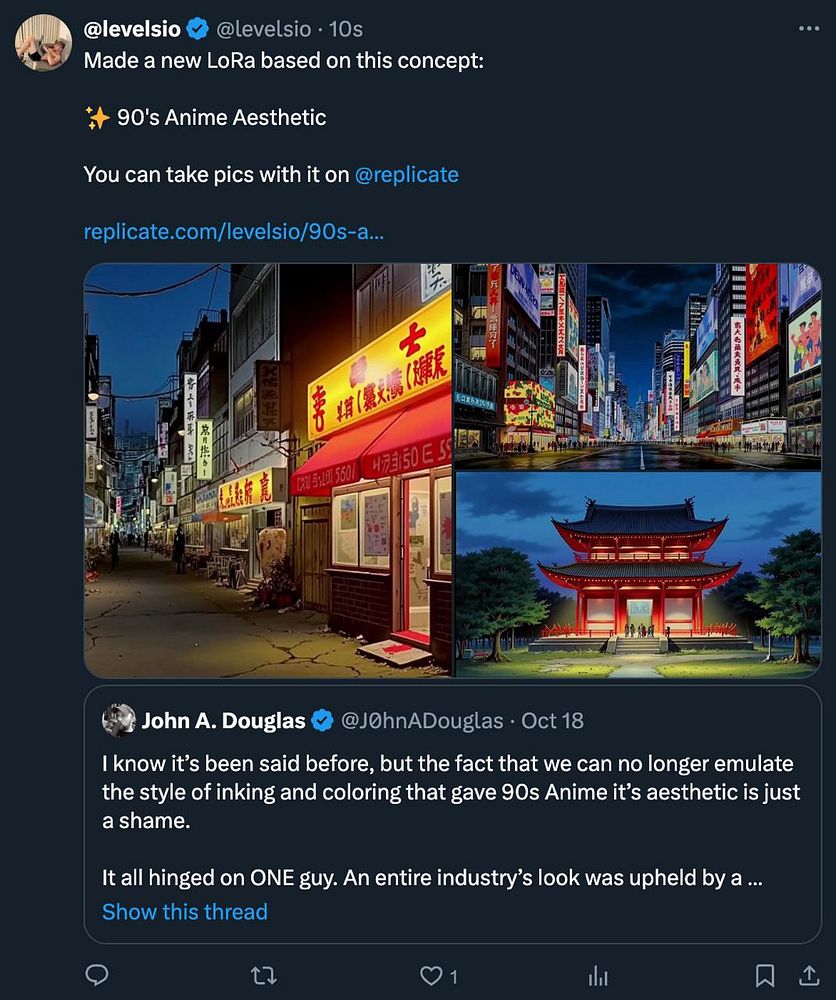Image resolution: width=836 pixels, height=1000 pixels.
Task: Open the replicate.com/levelsio link
Action: (x=234, y=231)
